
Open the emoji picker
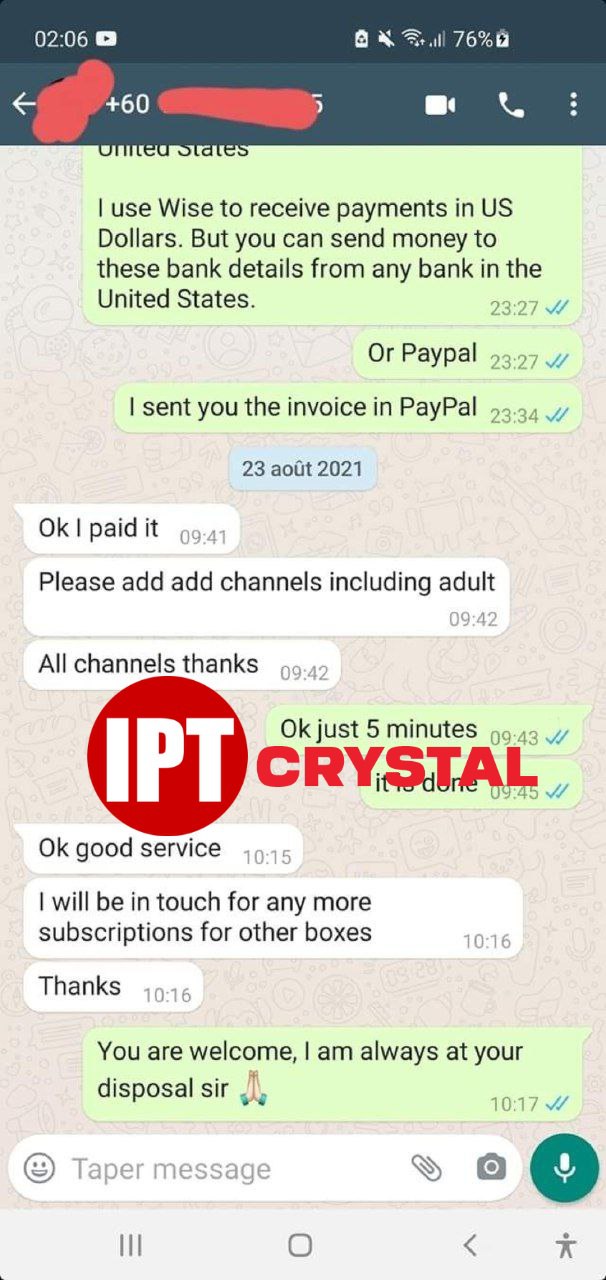39,1168
